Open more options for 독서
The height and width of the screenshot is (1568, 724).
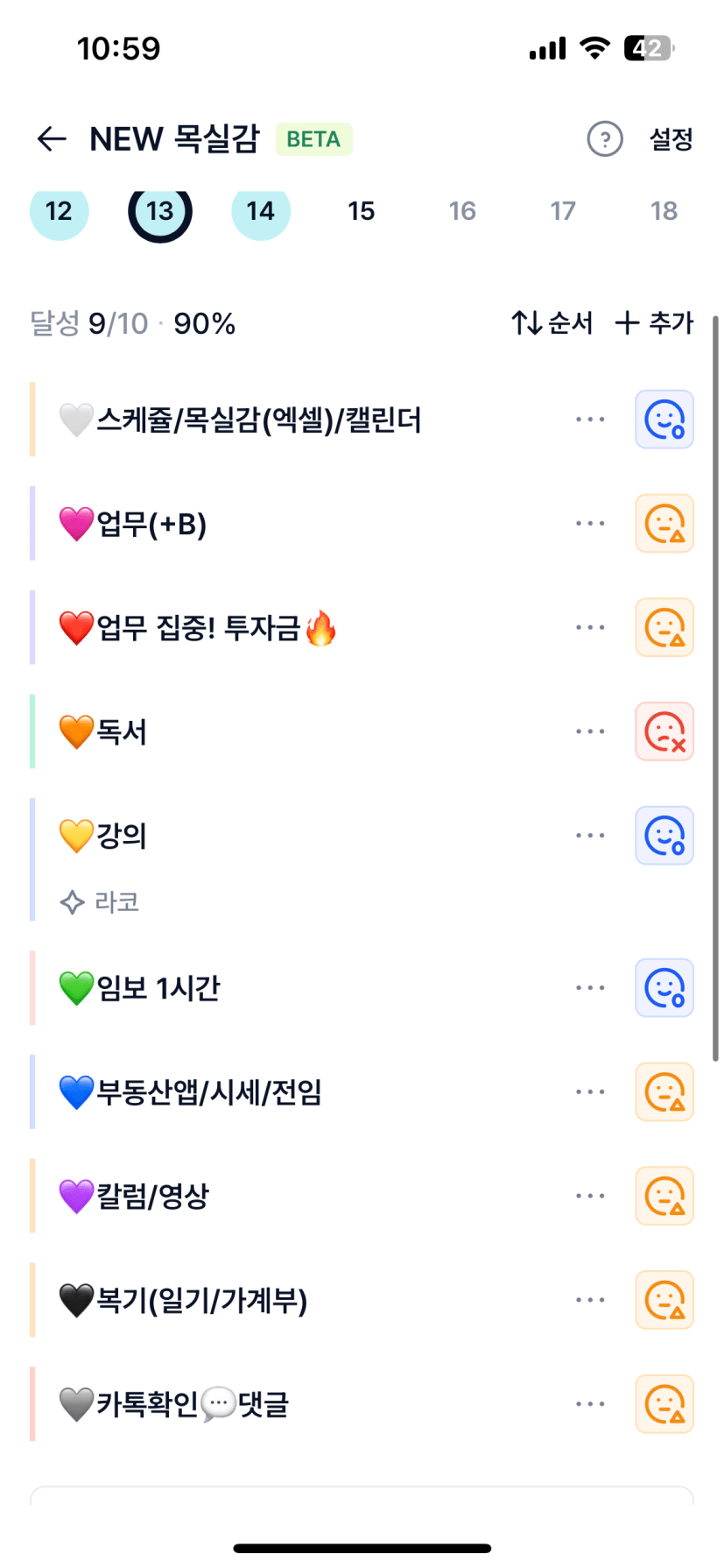pos(590,731)
